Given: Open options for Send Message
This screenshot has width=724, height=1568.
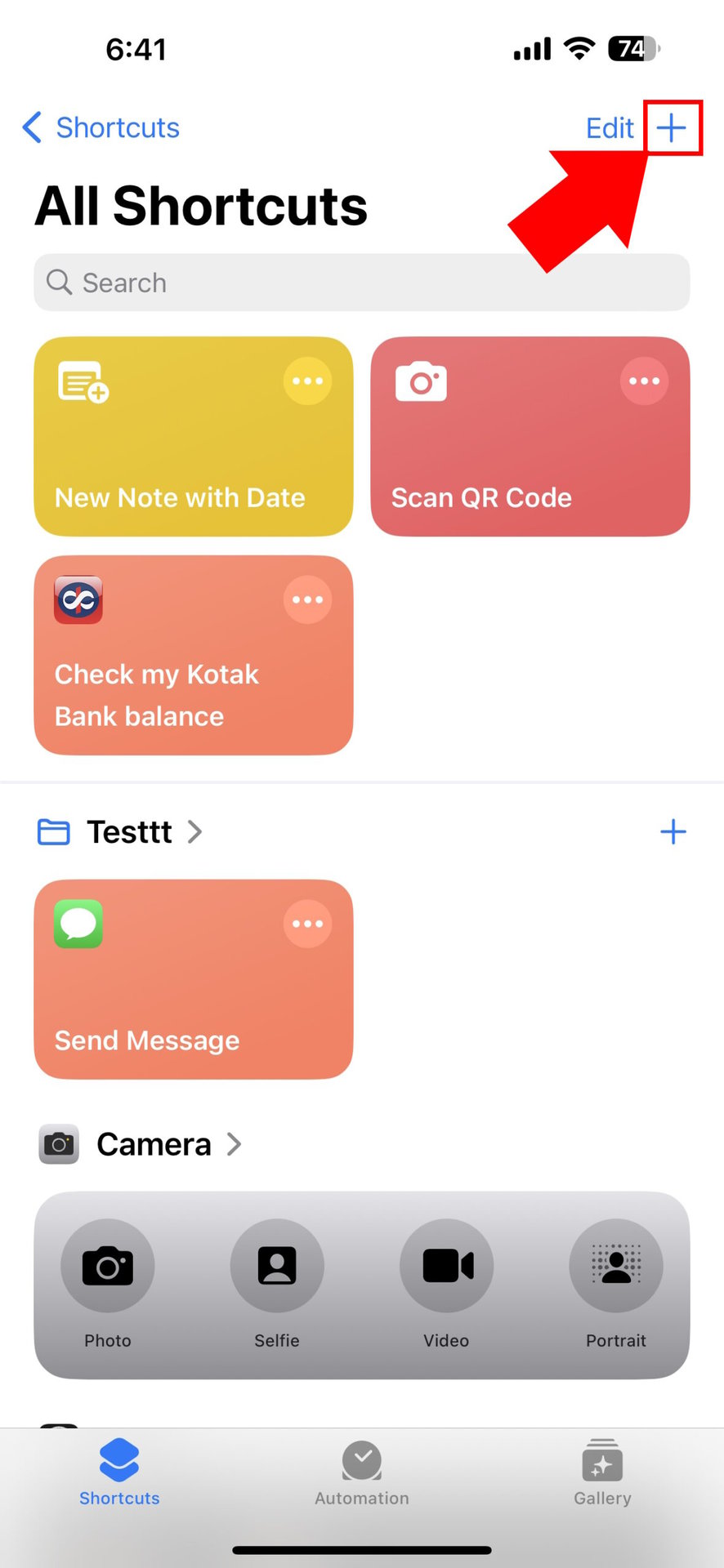Looking at the screenshot, I should click(307, 924).
